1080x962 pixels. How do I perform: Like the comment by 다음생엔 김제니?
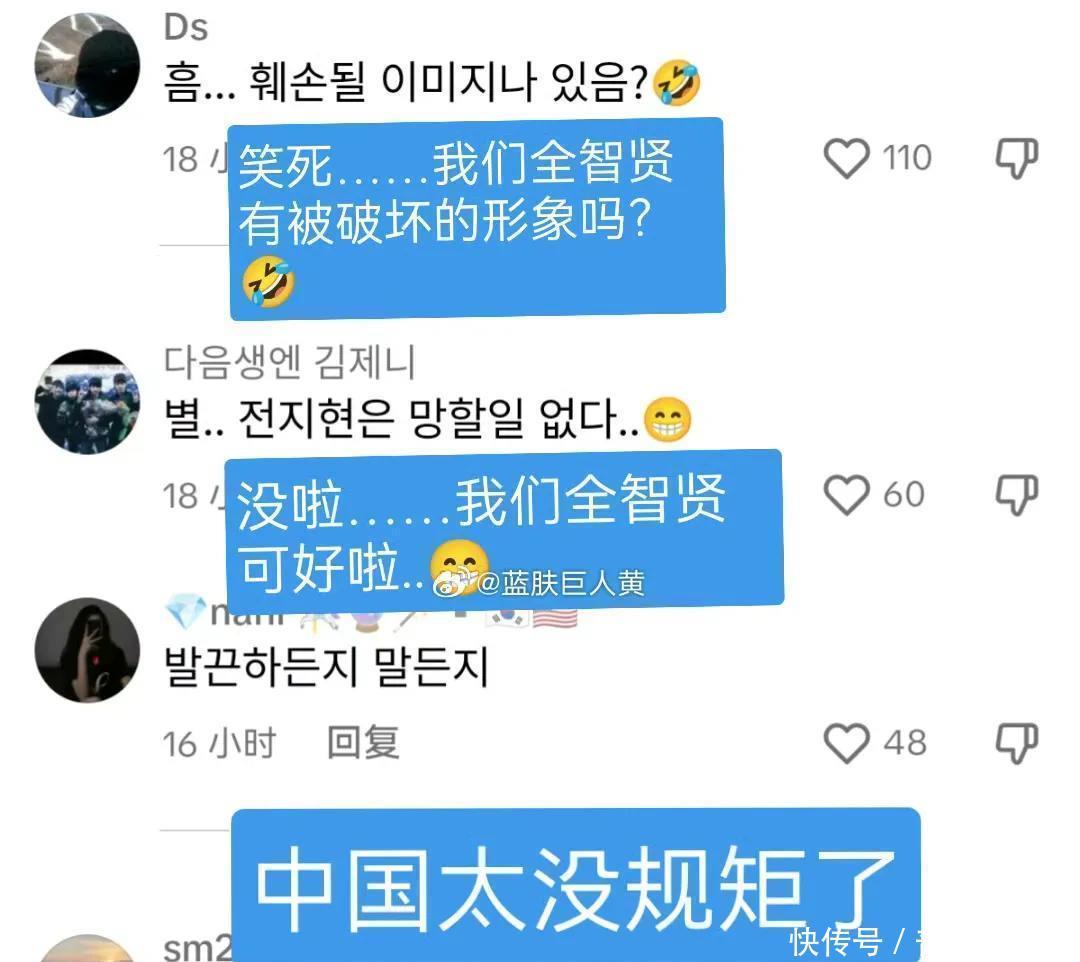click(847, 494)
